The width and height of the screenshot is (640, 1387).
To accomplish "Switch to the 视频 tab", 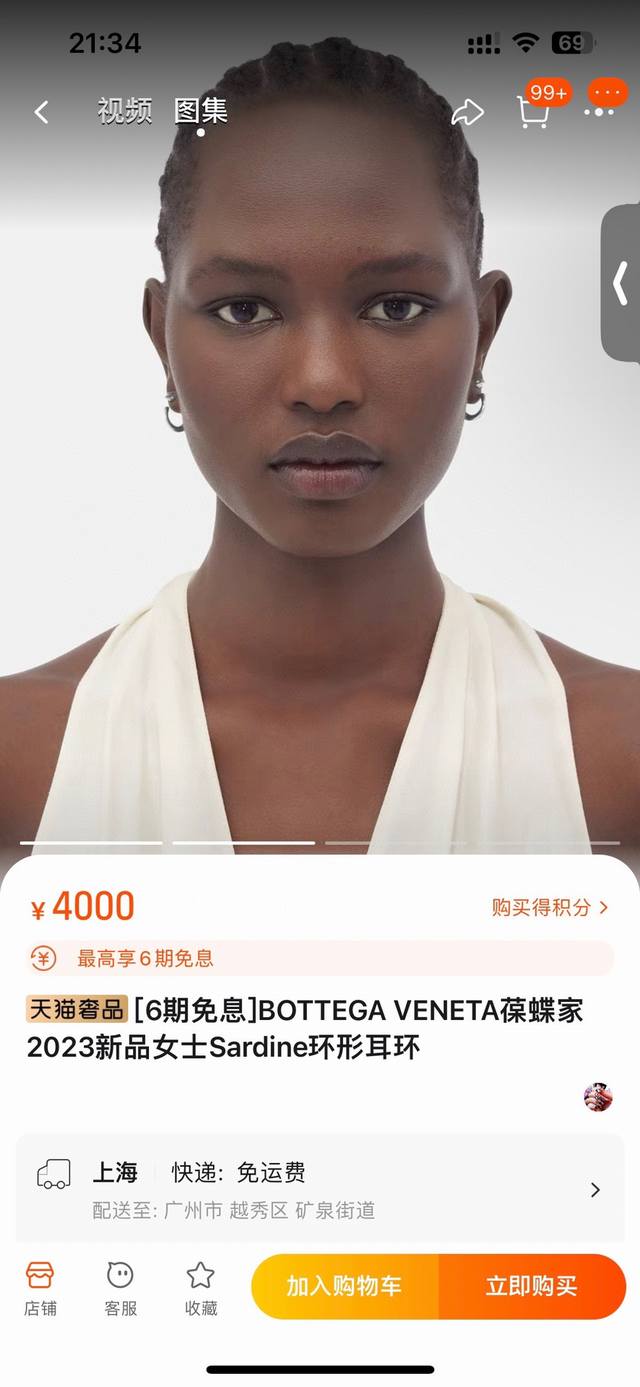I will coord(125,110).
